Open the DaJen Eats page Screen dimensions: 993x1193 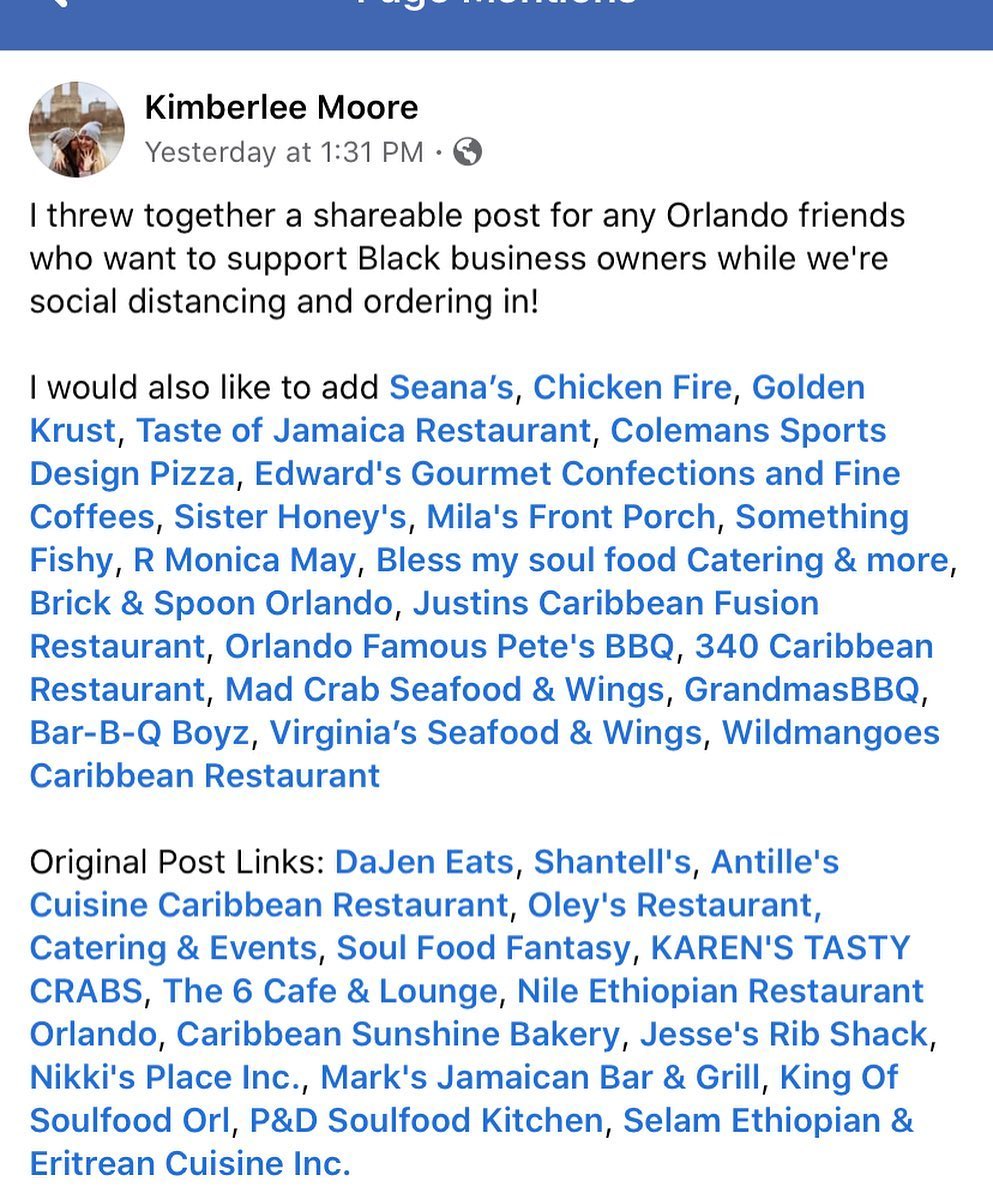point(423,861)
